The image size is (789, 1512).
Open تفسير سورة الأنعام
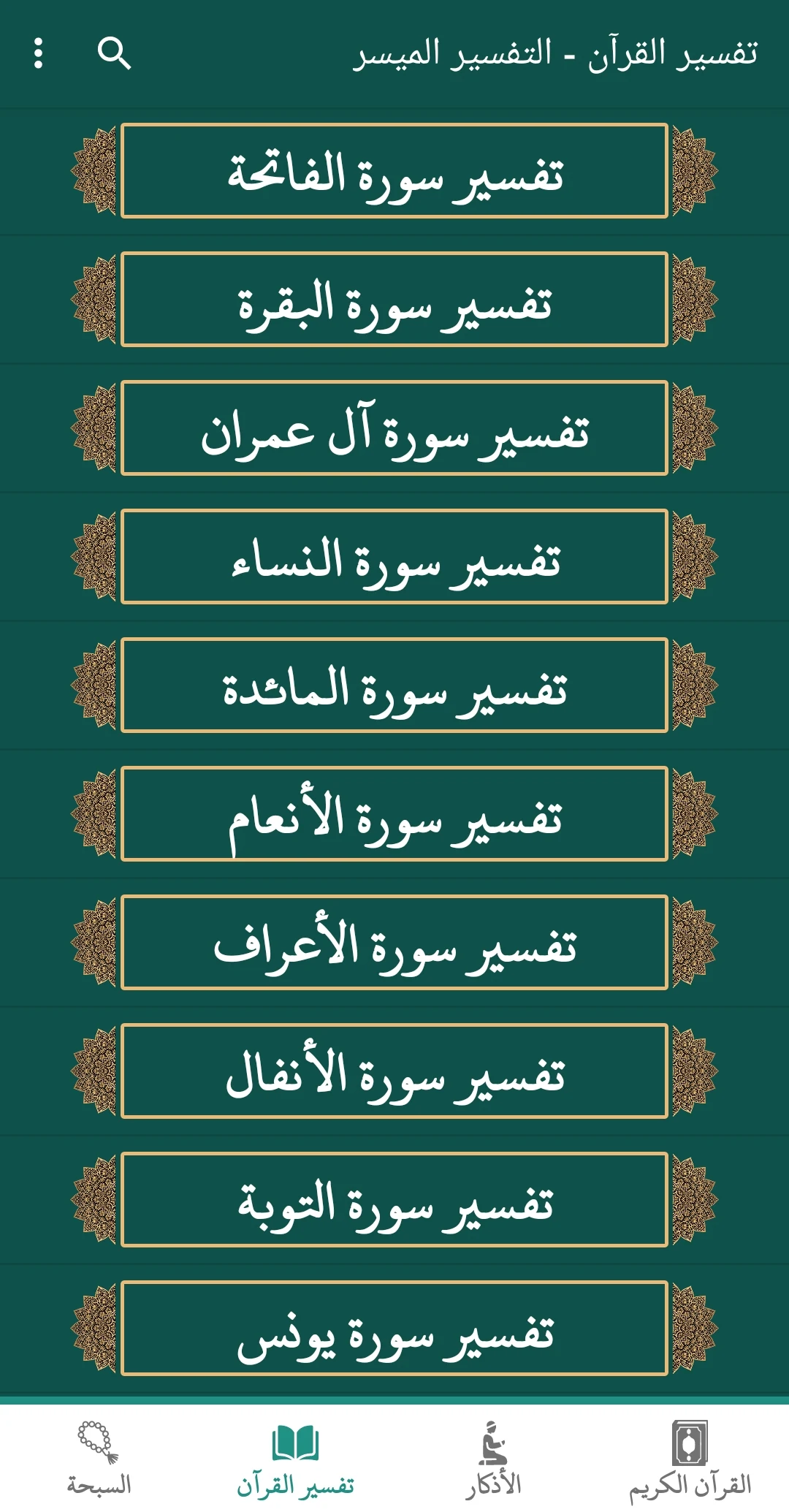click(394, 814)
